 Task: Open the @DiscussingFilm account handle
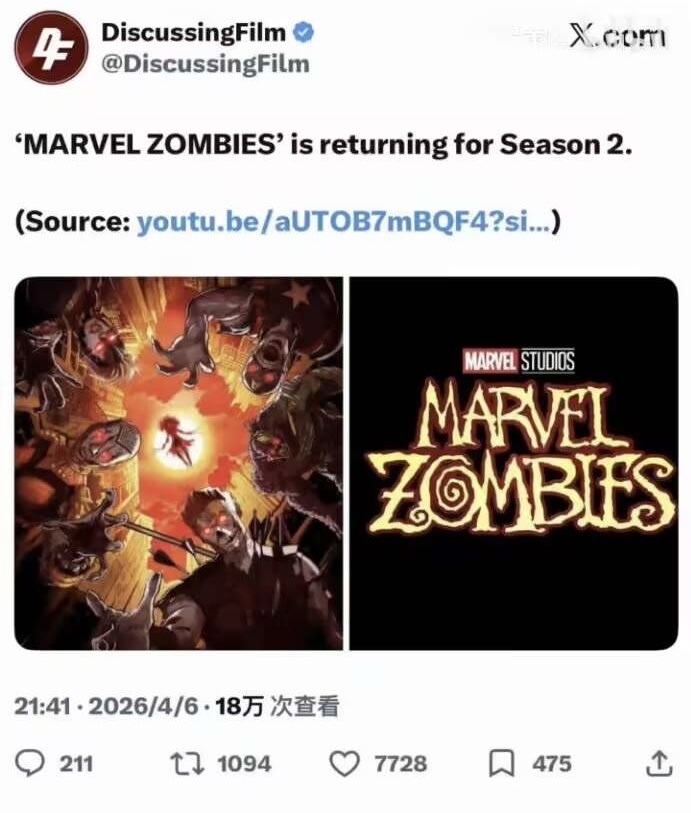coord(205,64)
